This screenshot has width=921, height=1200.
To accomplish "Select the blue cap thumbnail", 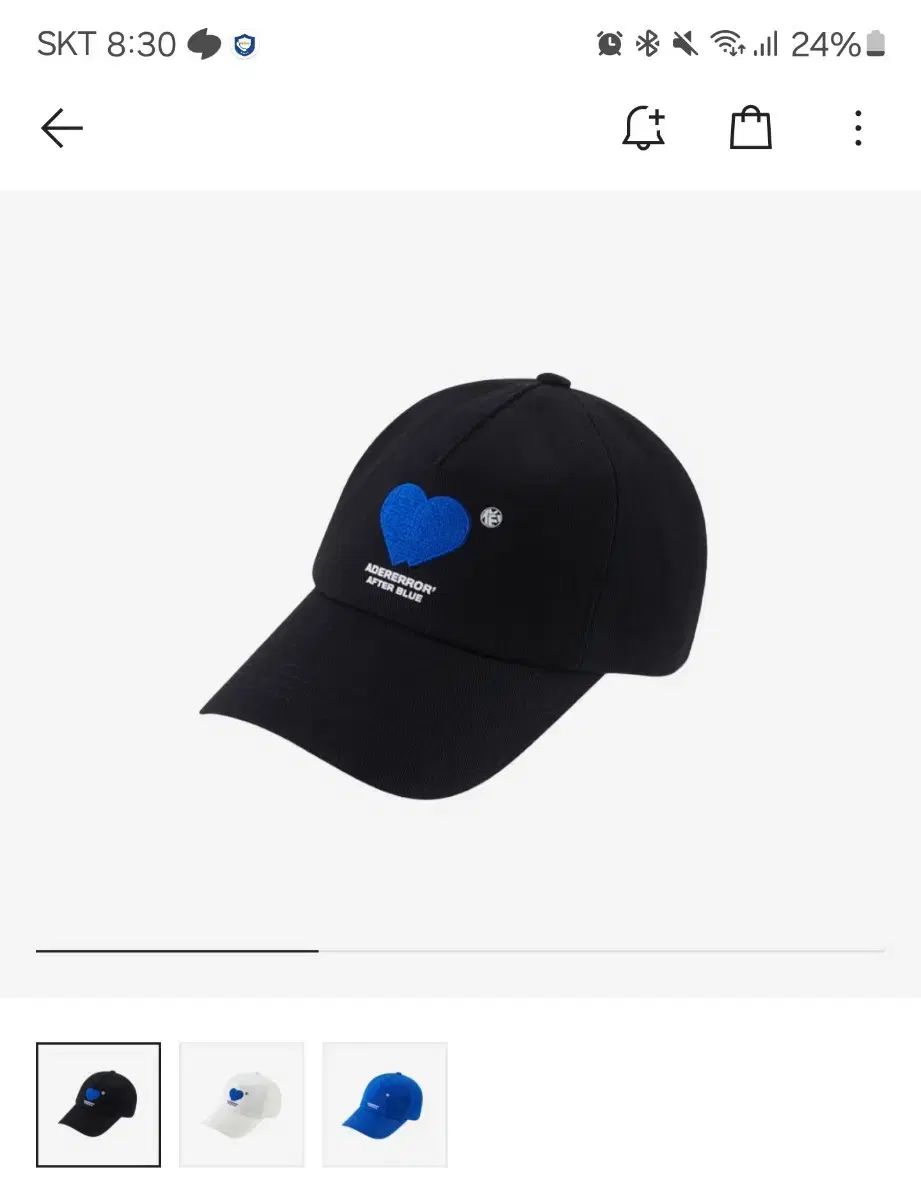I will coord(384,1104).
